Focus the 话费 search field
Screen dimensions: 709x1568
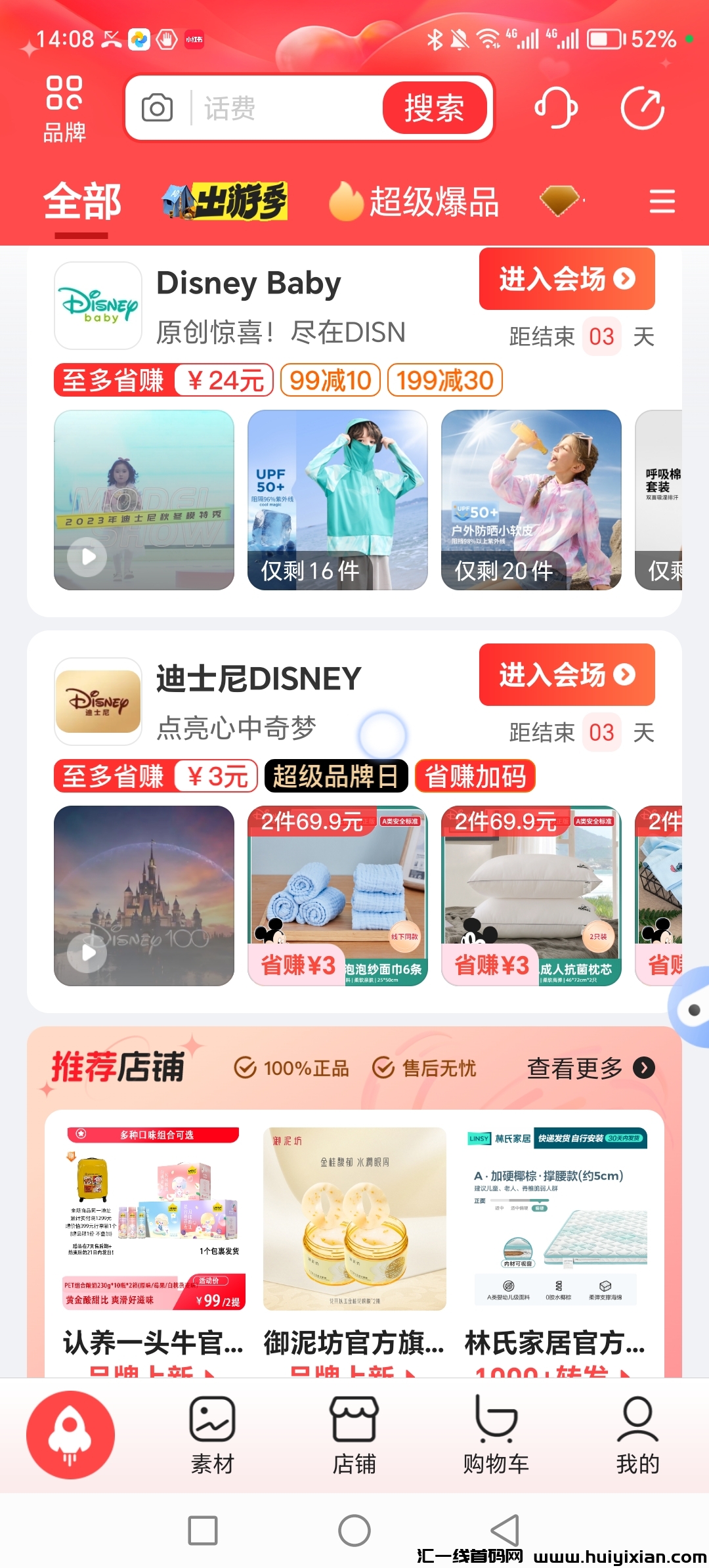tap(282, 108)
